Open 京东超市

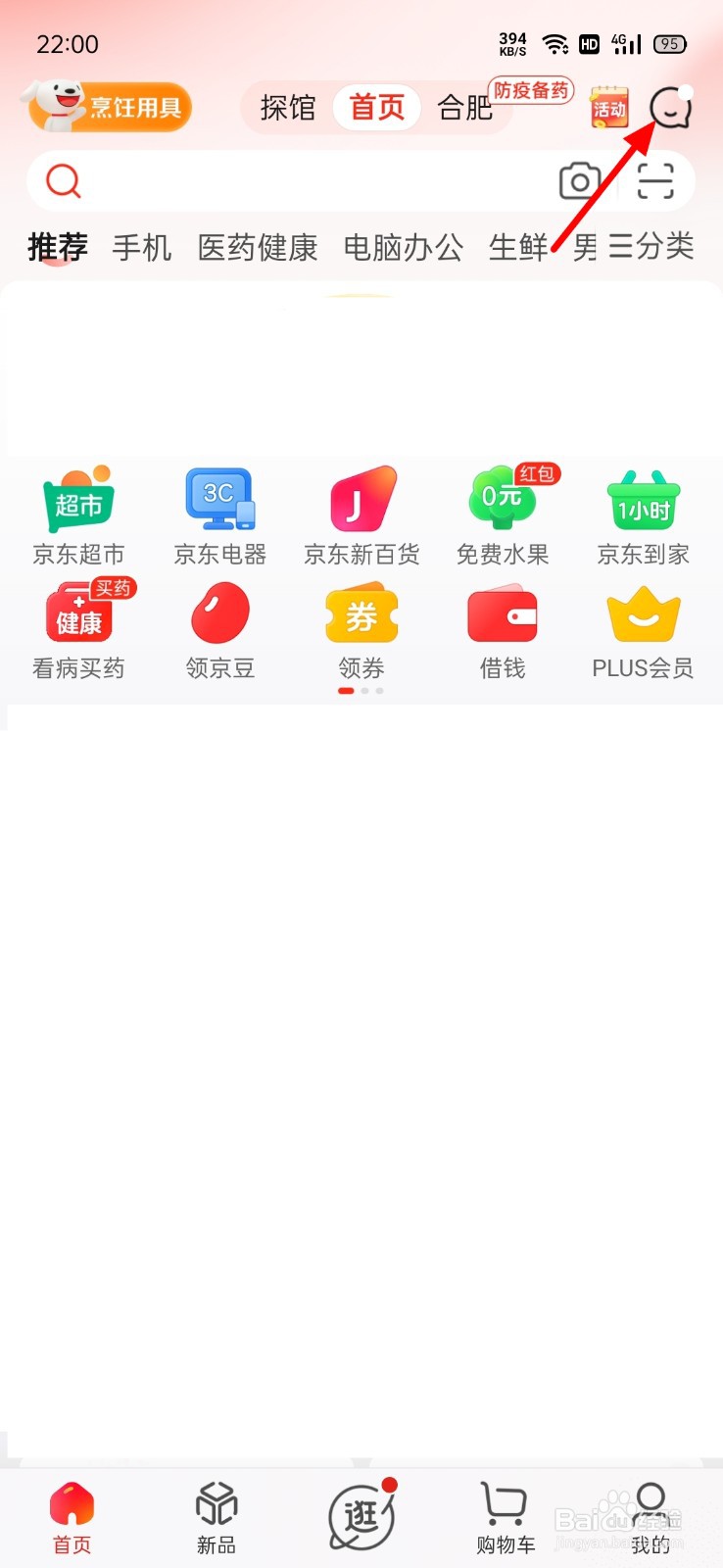(78, 516)
